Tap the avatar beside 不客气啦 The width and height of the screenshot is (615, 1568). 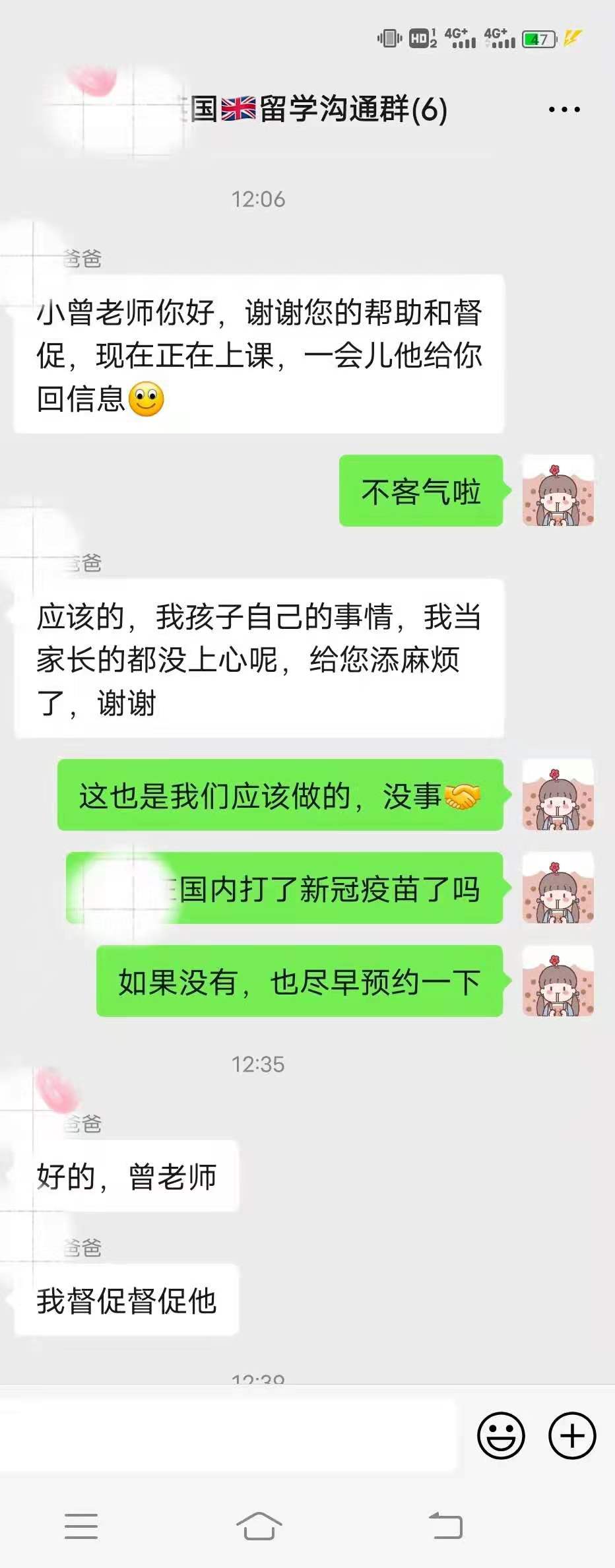[x=558, y=490]
